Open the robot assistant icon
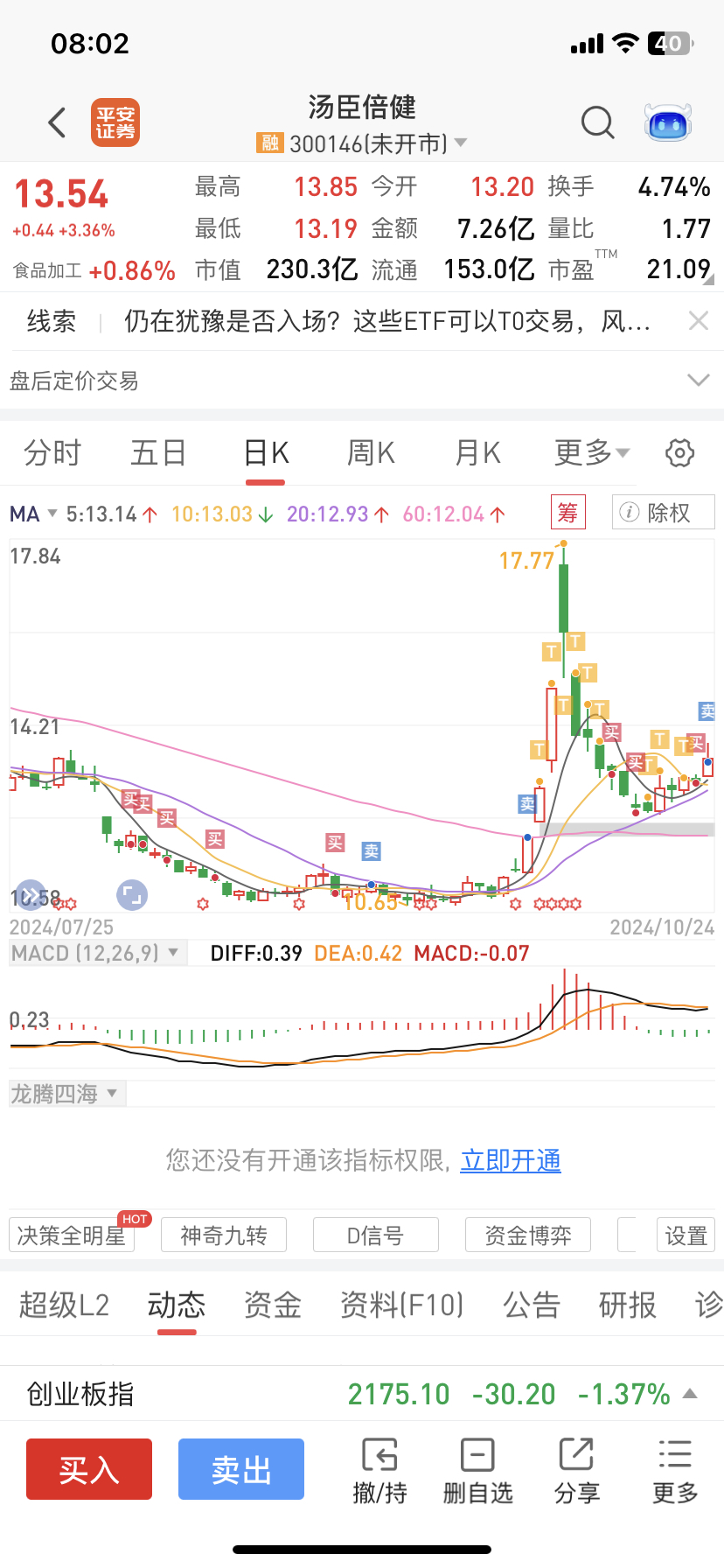 668,122
